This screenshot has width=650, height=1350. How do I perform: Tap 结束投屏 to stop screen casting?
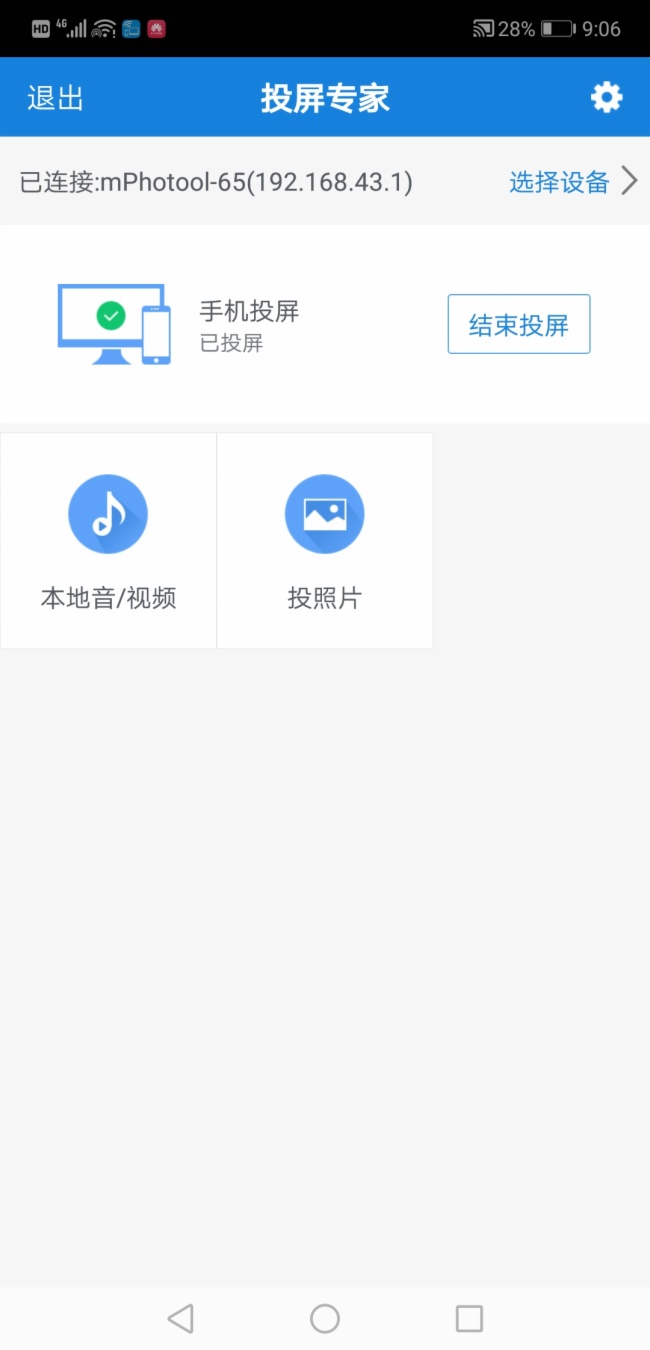click(518, 324)
